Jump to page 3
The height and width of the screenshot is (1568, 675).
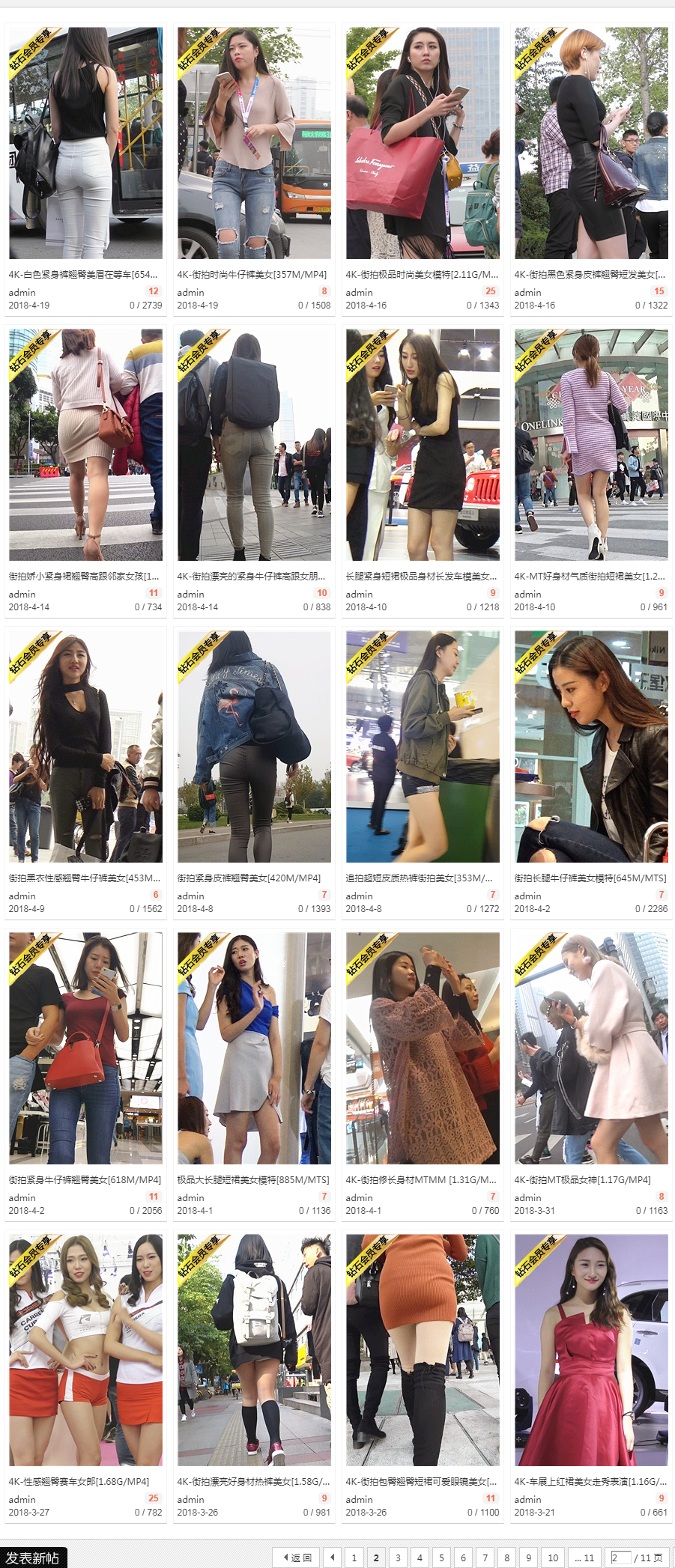(398, 1558)
